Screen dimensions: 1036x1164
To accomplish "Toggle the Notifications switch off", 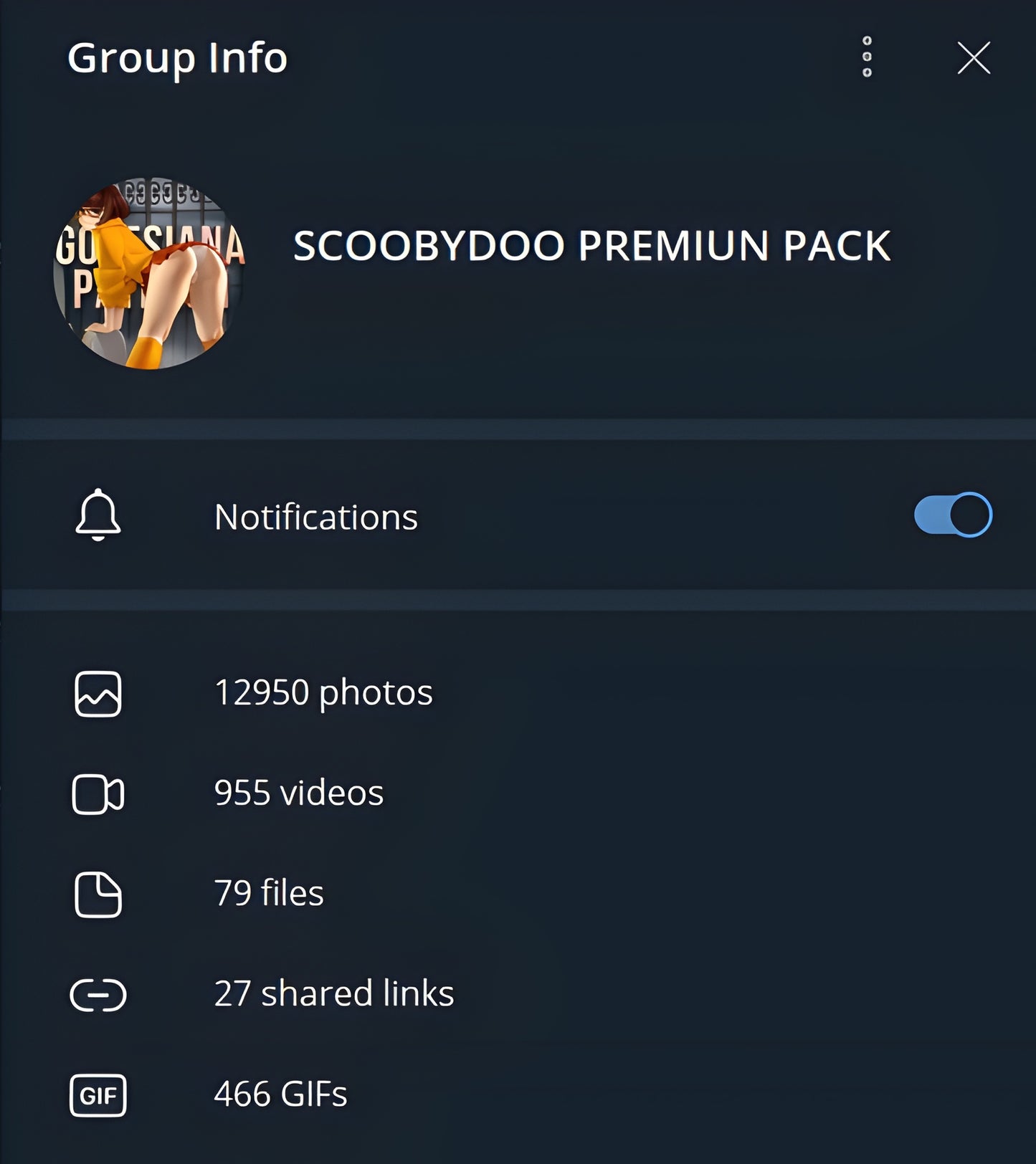I will pyautogui.click(x=952, y=515).
